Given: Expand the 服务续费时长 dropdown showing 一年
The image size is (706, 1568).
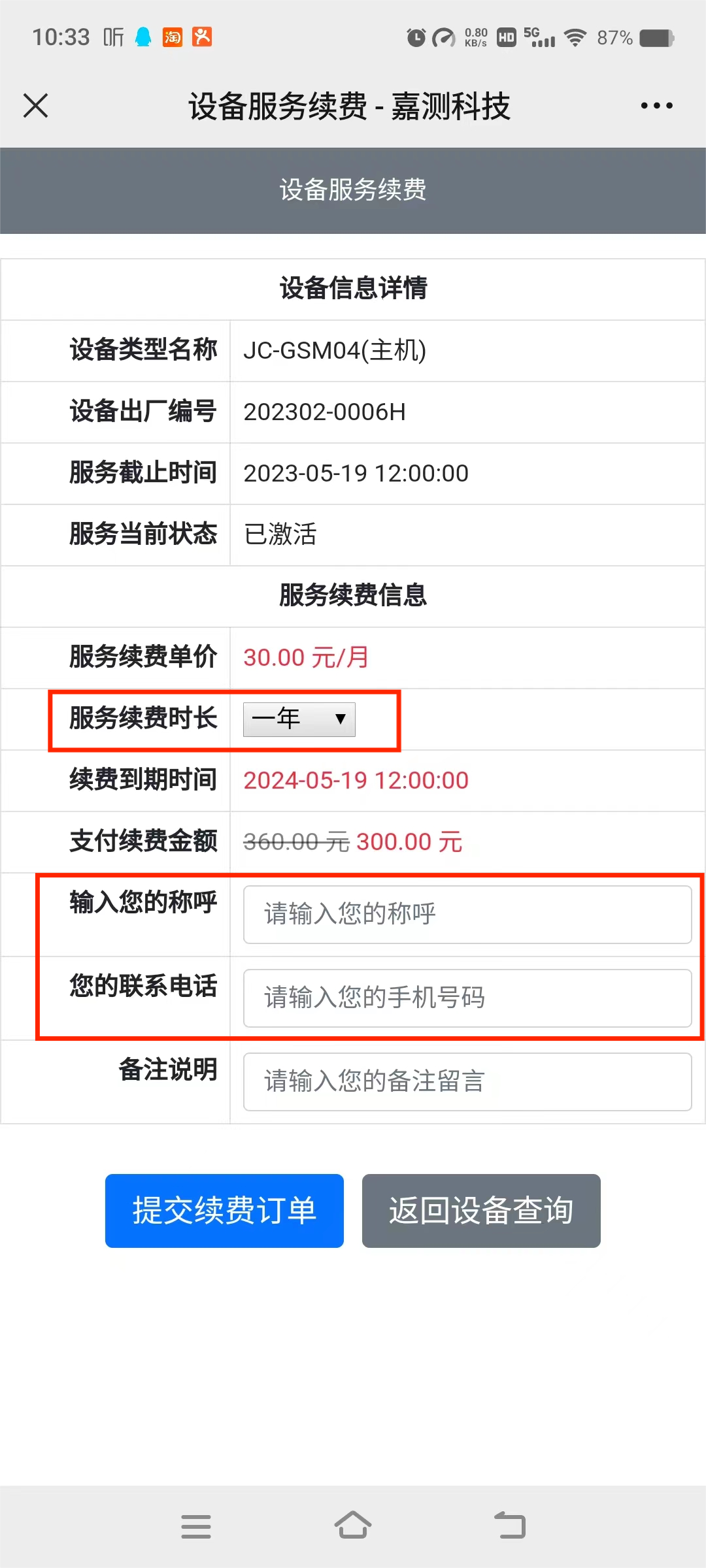Looking at the screenshot, I should pos(299,719).
